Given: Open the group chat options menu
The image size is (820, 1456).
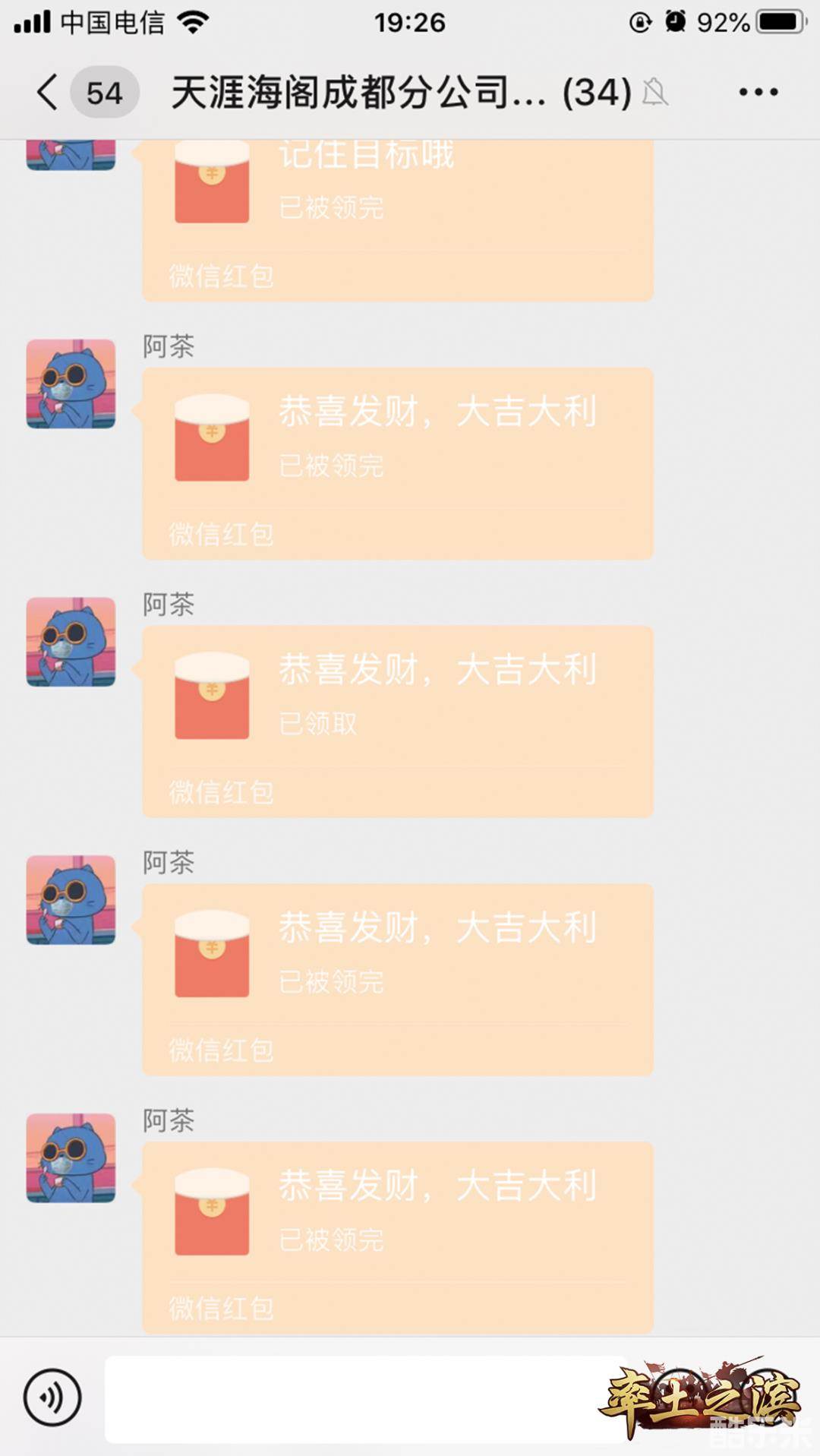Looking at the screenshot, I should coord(758,93).
